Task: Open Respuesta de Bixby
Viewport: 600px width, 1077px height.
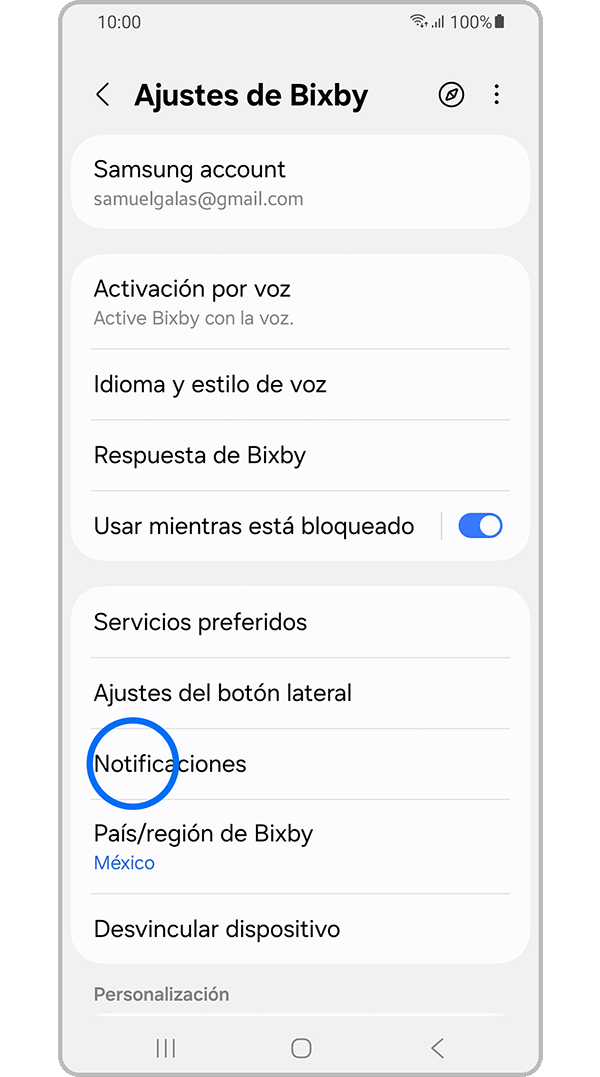Action: click(x=300, y=456)
